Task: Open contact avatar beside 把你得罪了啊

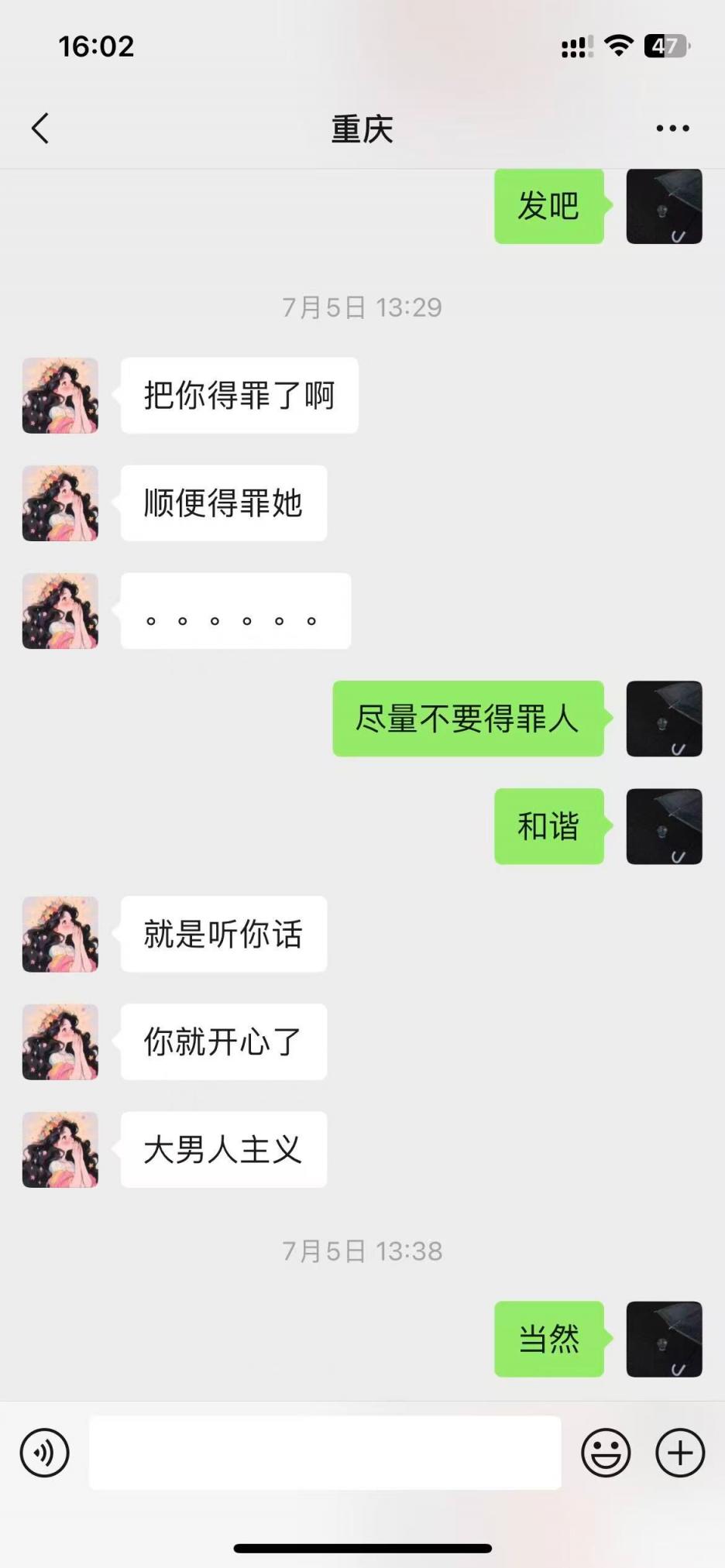Action: point(60,396)
